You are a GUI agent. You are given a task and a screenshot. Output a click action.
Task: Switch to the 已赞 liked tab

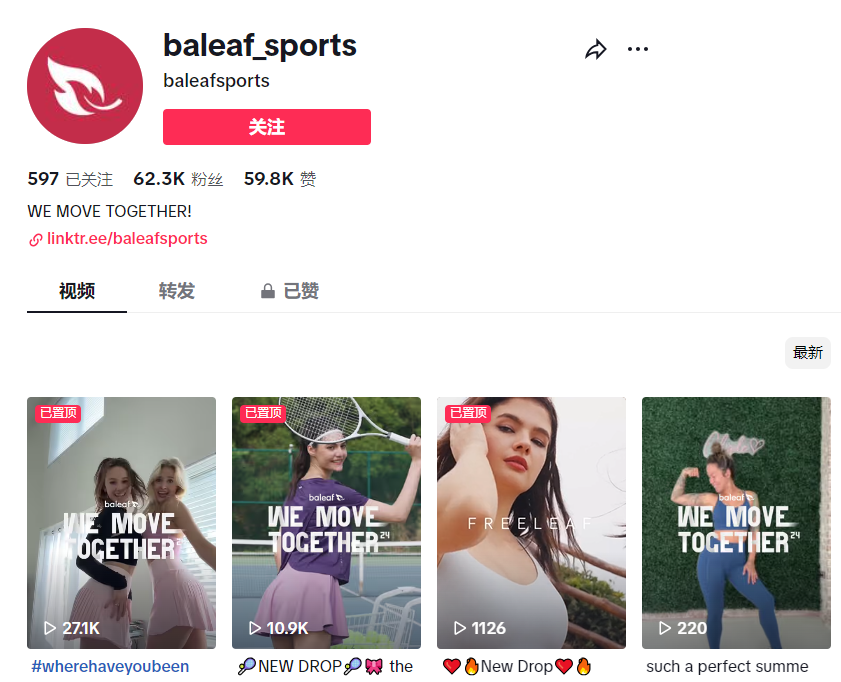pyautogui.click(x=290, y=291)
